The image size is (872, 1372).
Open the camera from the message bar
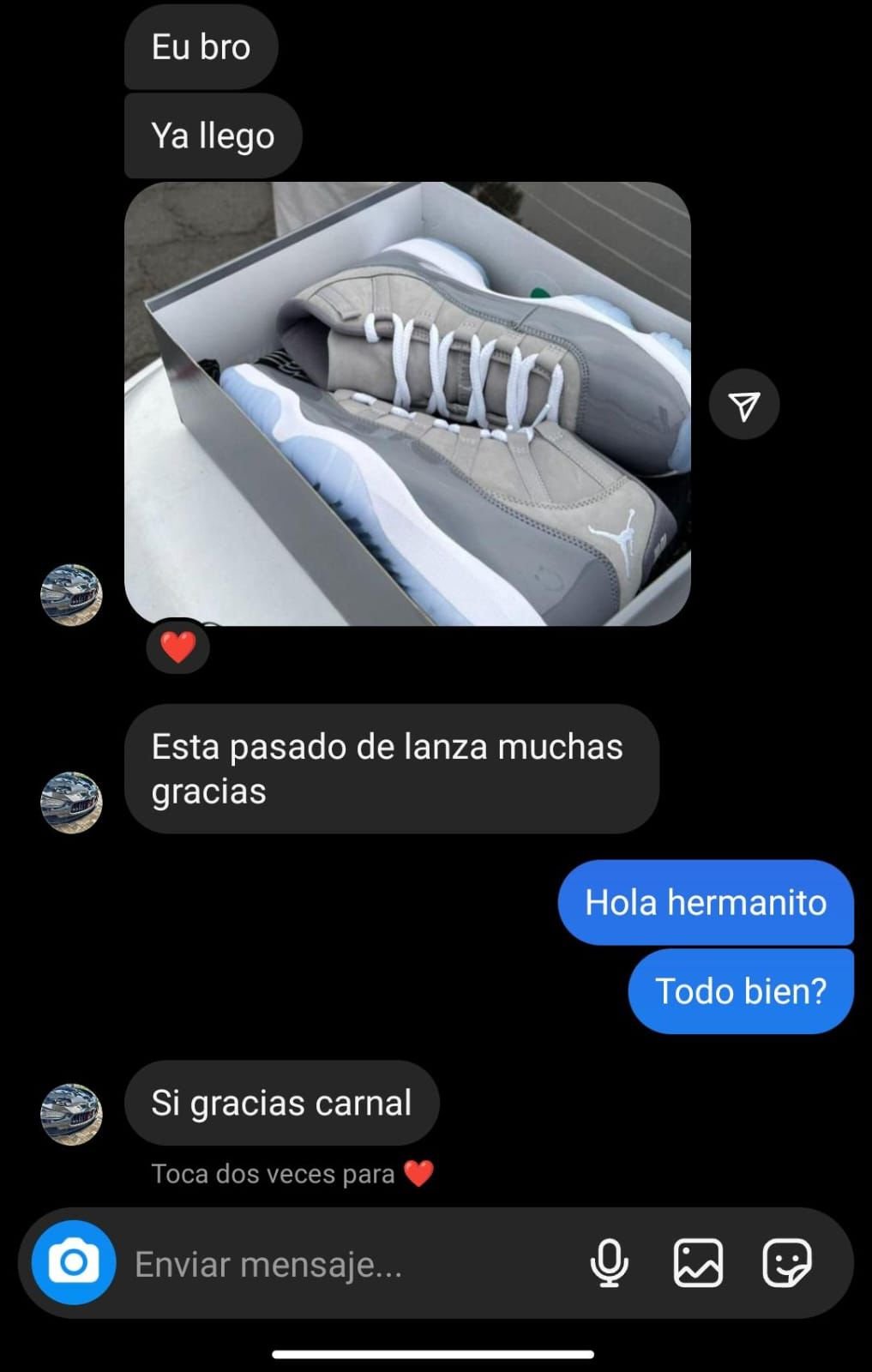coord(73,1262)
